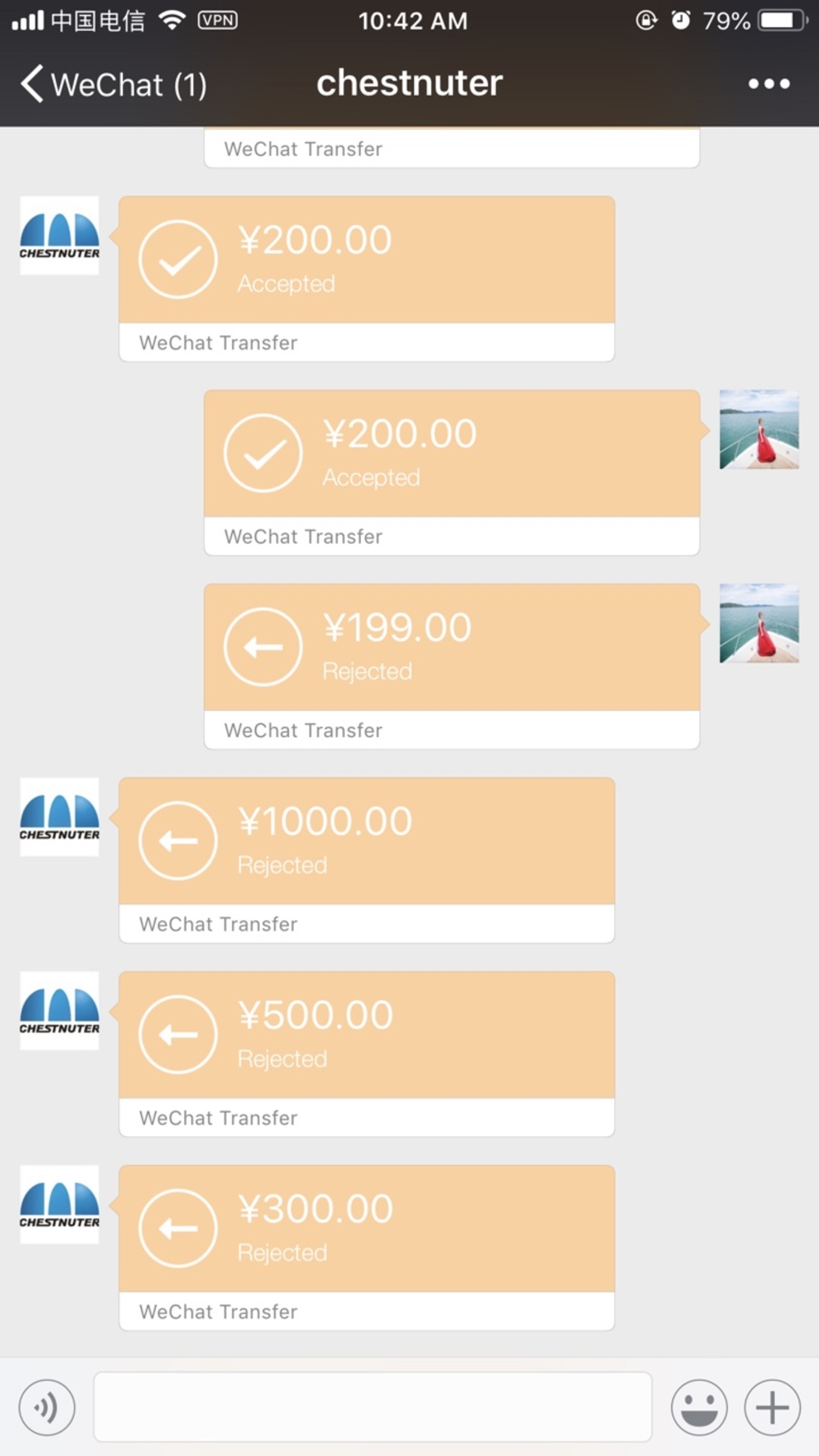The height and width of the screenshot is (1456, 819).
Task: Open the emoji sticker panel
Action: 699,1407
